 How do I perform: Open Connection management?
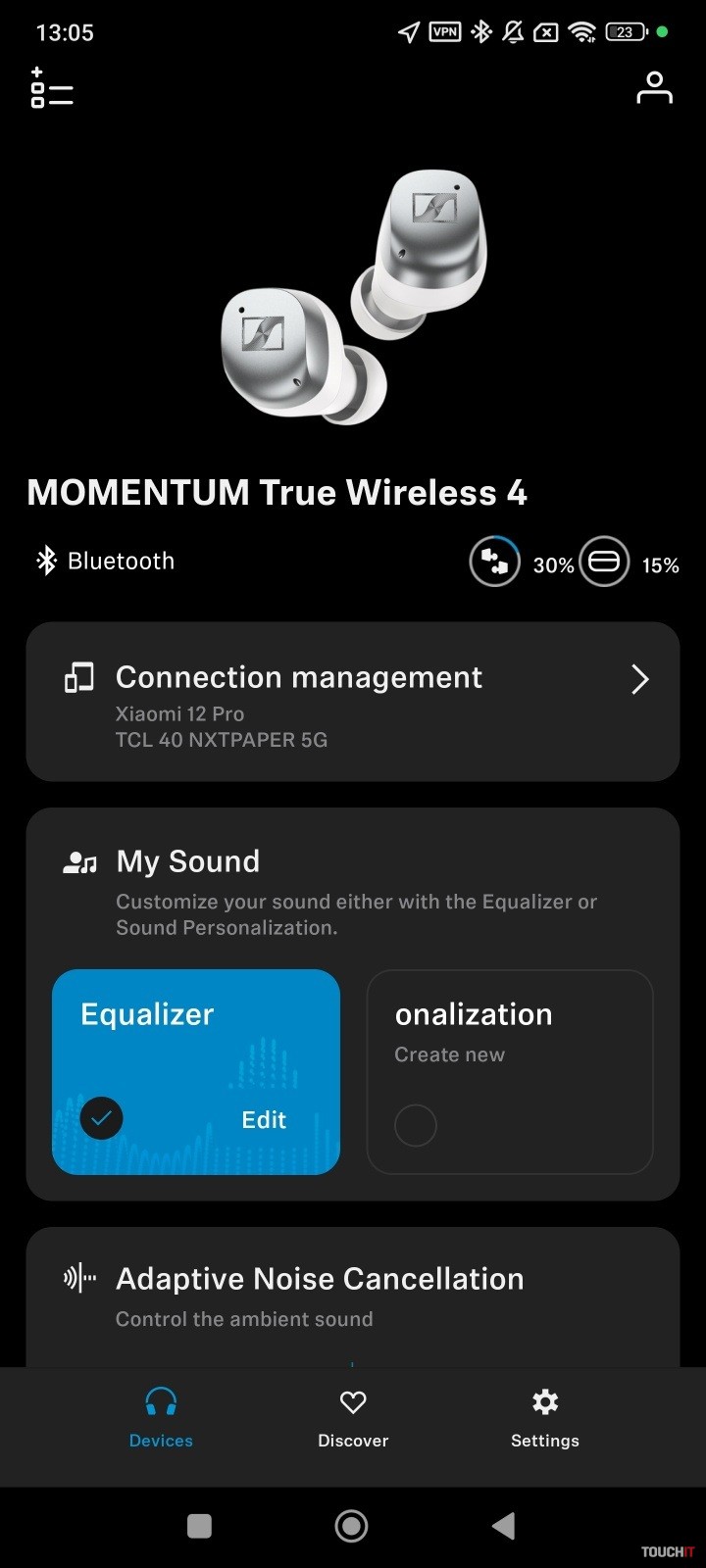click(353, 702)
